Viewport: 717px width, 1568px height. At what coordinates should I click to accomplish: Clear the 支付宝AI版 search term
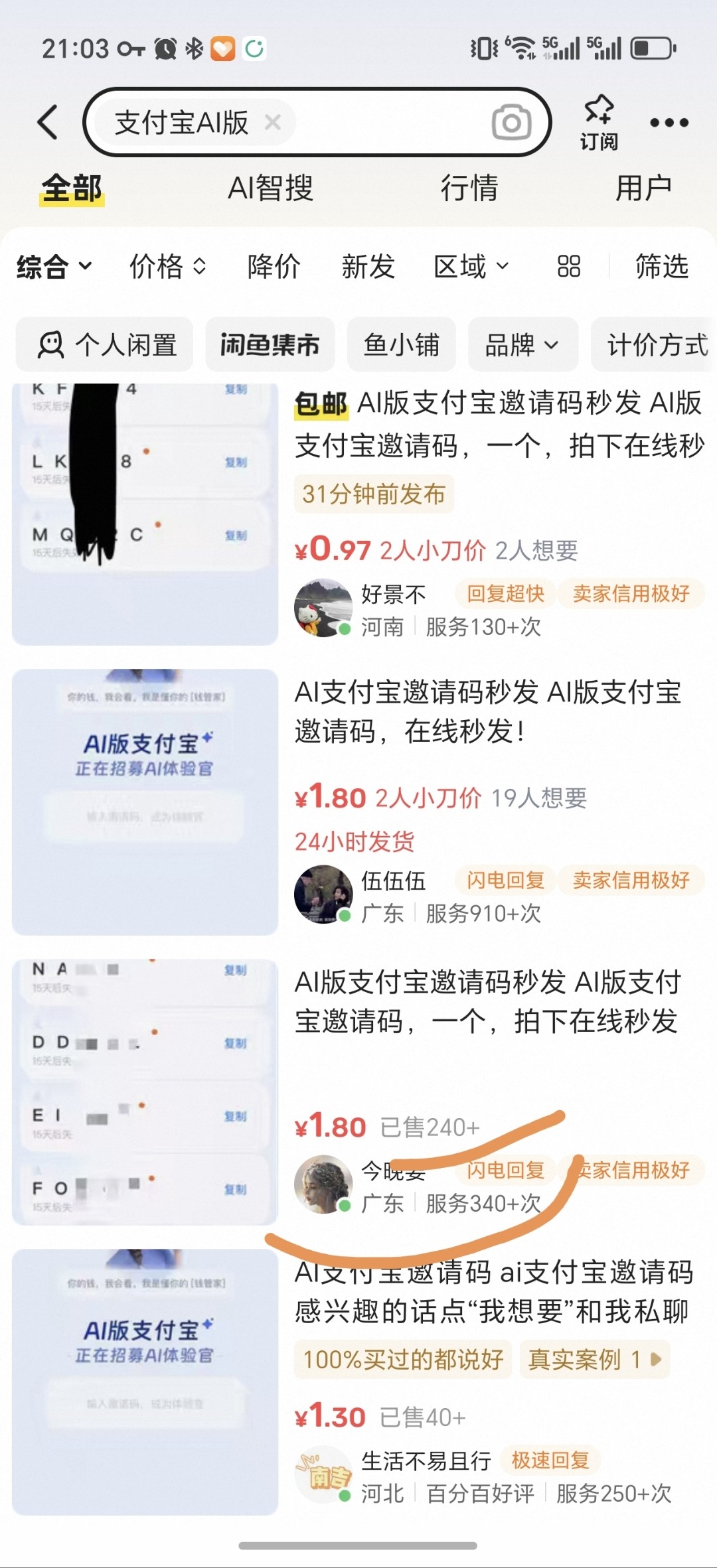[272, 122]
